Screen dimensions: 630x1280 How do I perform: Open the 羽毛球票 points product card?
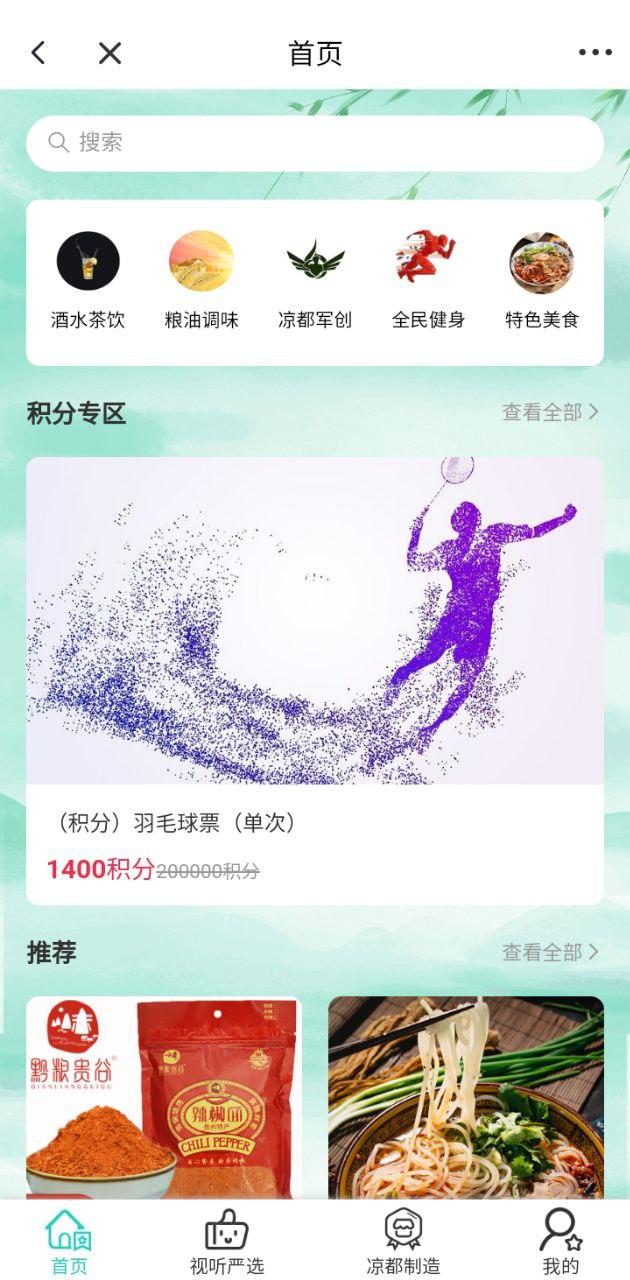pos(315,680)
